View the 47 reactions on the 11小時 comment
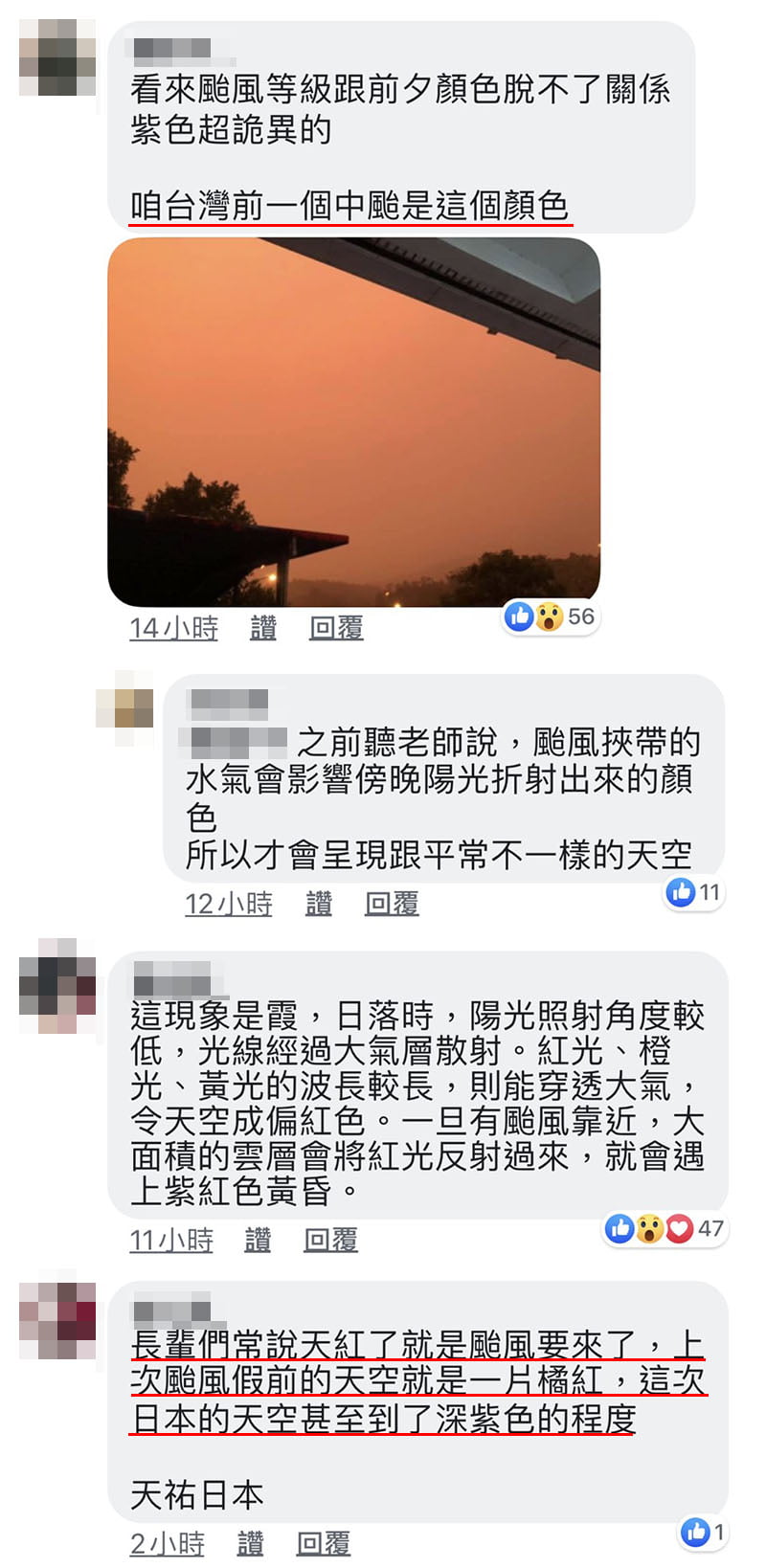Viewport: 766px width, 1568px height. [666, 1228]
